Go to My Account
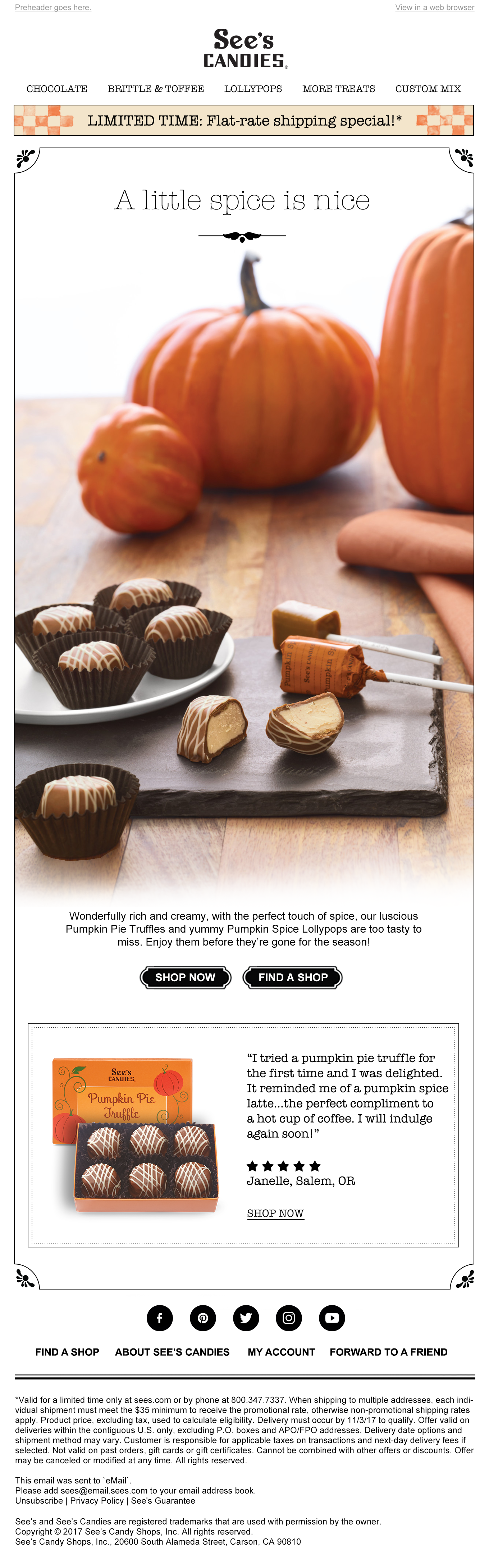This screenshot has width=489, height=1568. [281, 1352]
